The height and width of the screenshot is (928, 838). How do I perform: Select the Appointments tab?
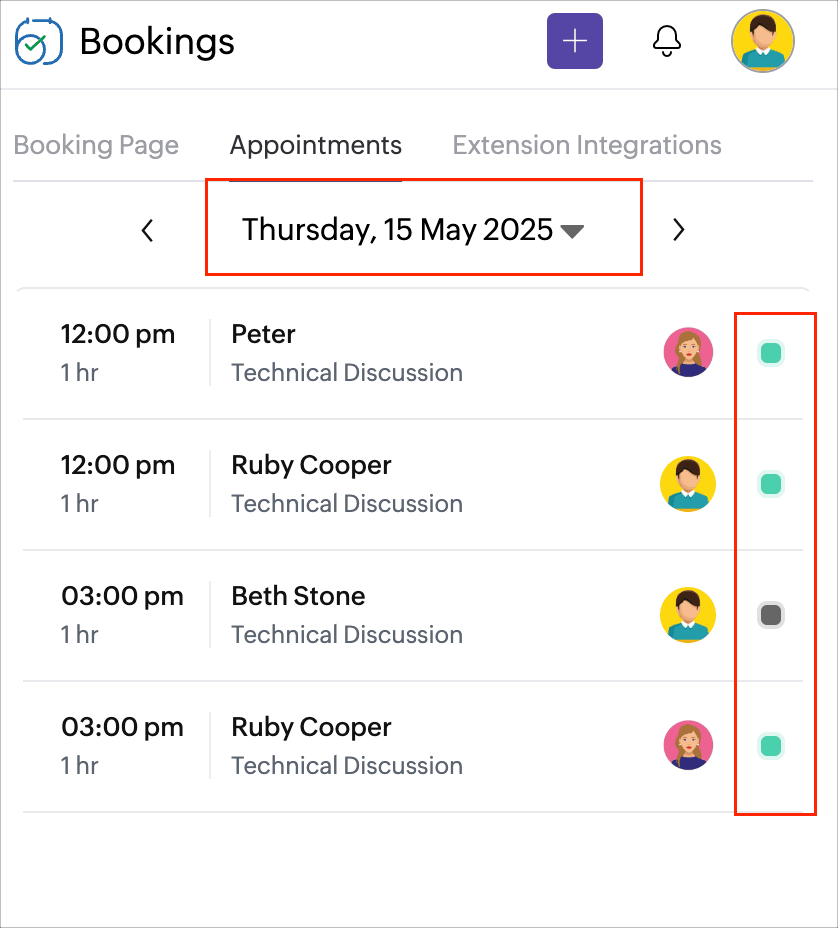tap(315, 145)
